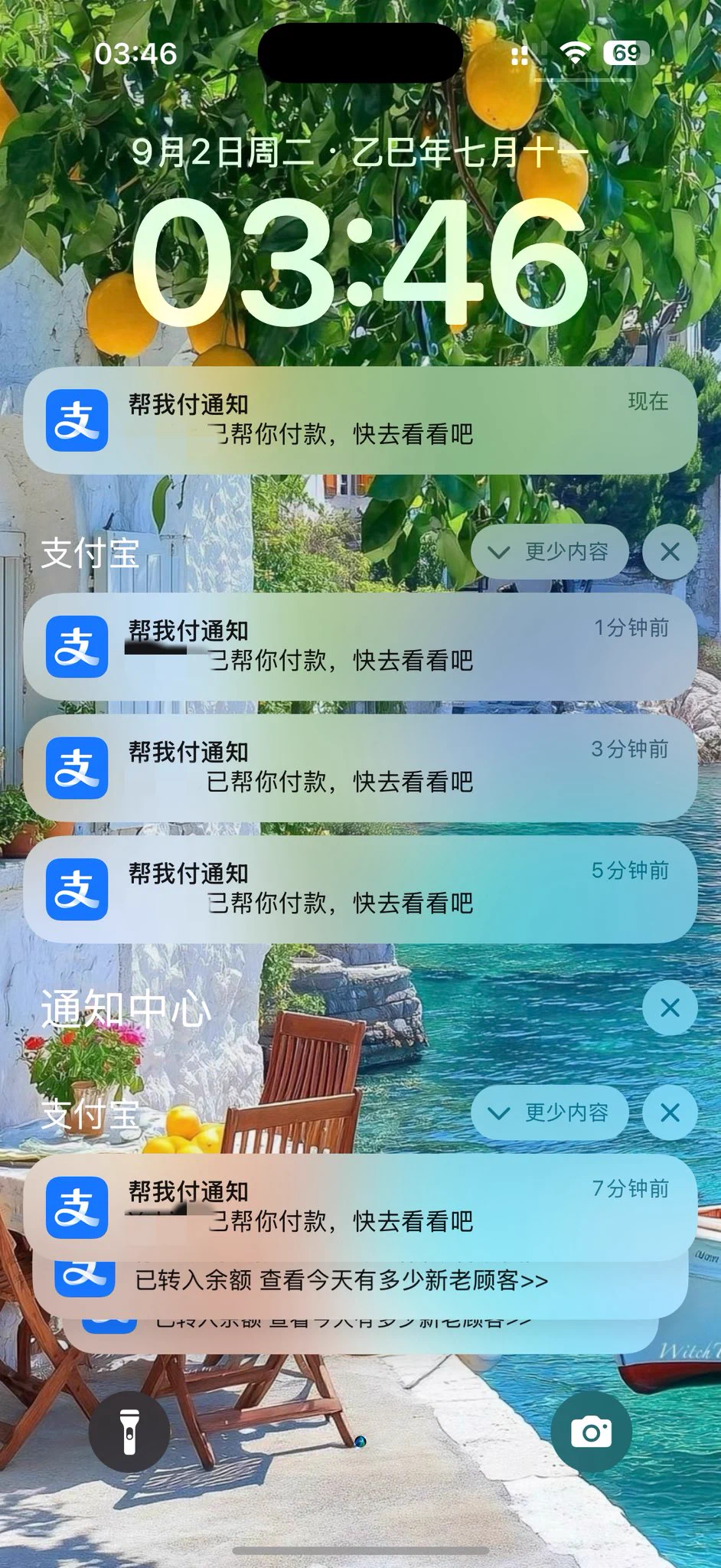Open the Alipay notification from 3分钟前

[360, 767]
